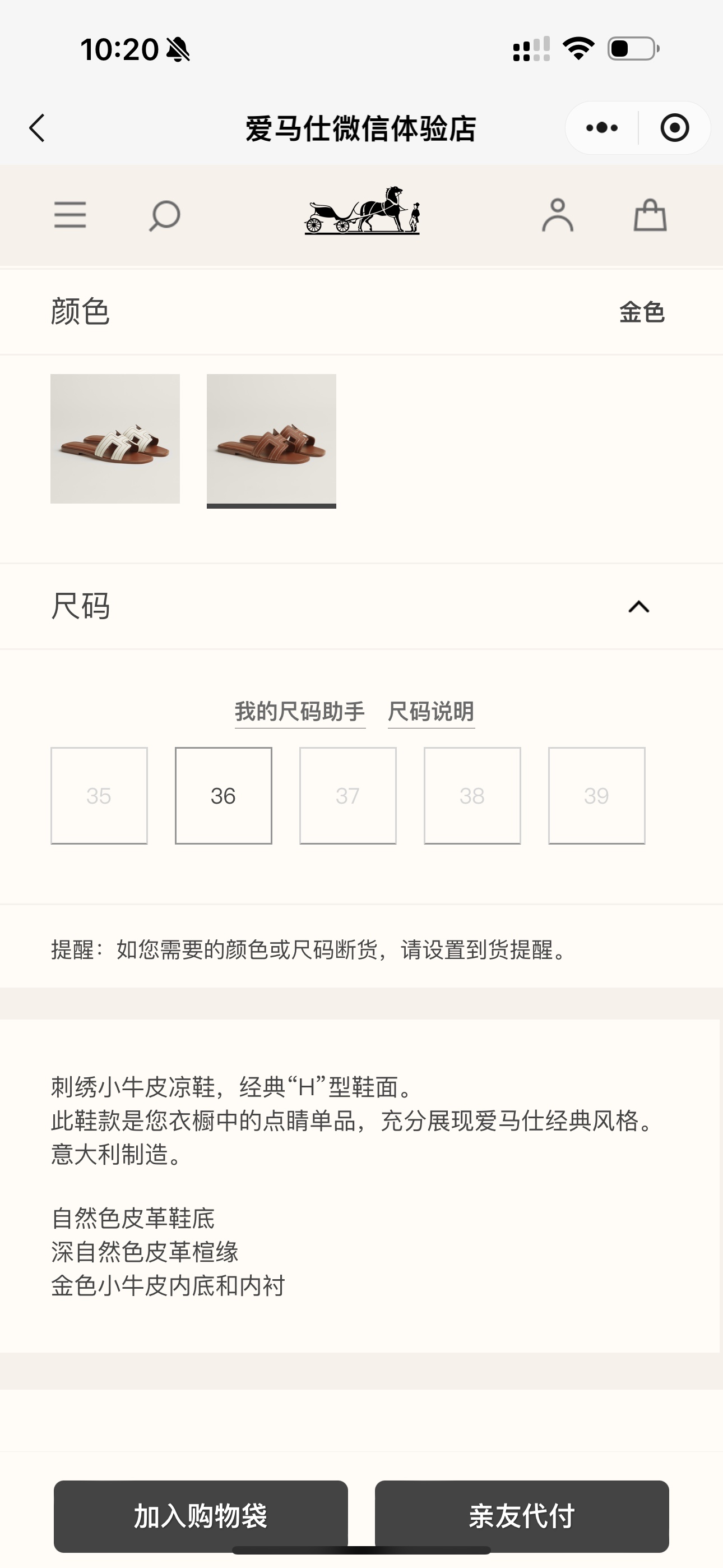Go to Hermès home via carriage logo
Image resolution: width=723 pixels, height=1568 pixels.
[362, 211]
